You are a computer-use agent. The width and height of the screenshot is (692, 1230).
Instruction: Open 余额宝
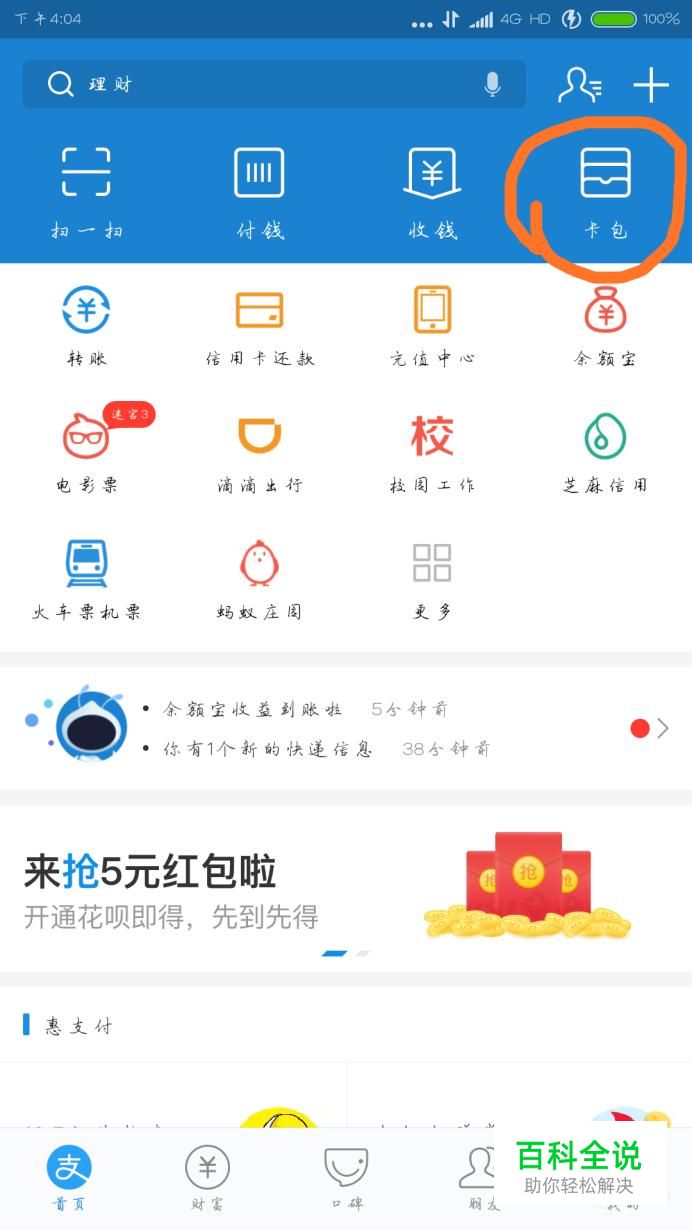(x=605, y=325)
